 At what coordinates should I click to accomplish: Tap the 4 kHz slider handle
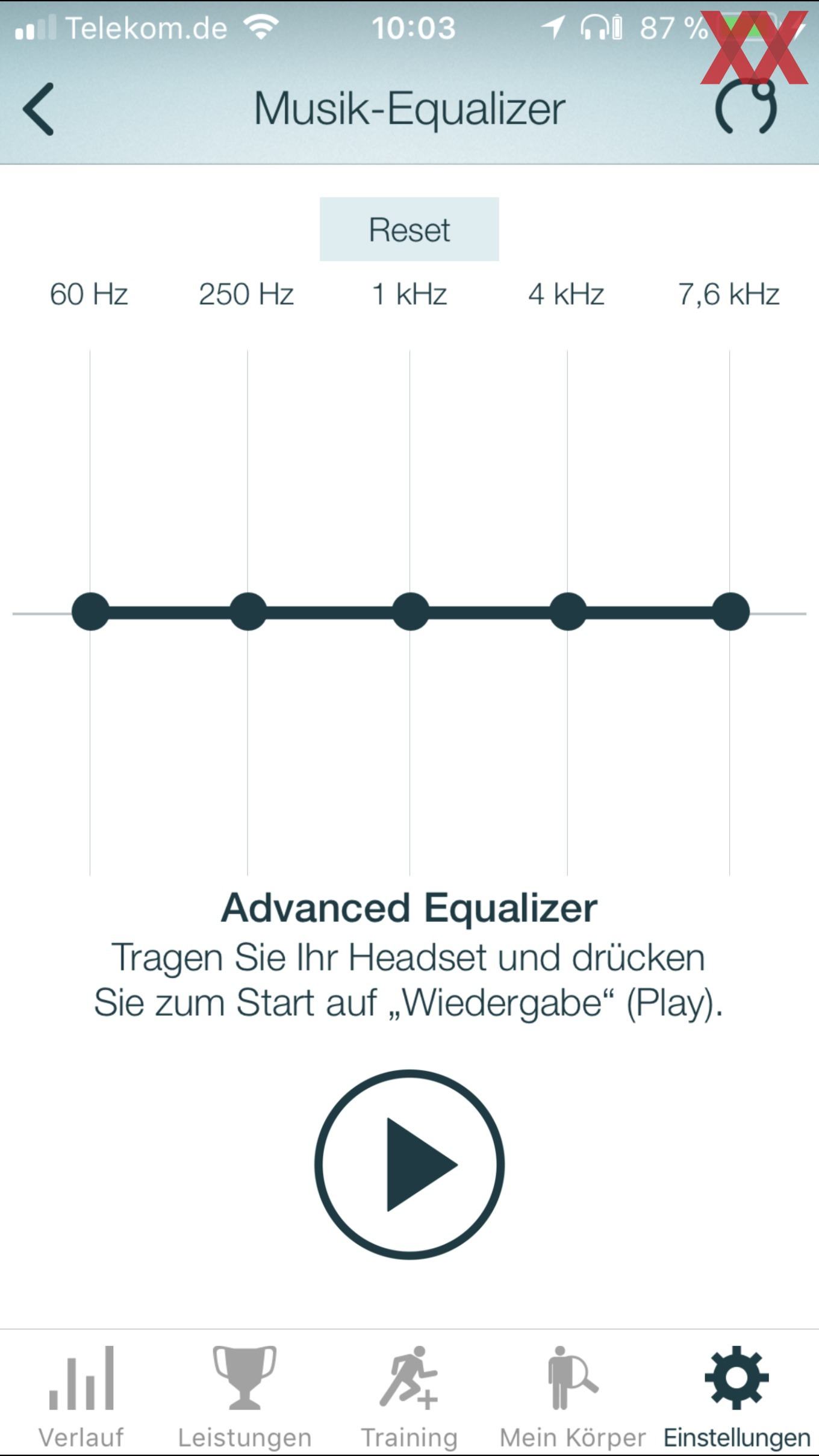568,612
